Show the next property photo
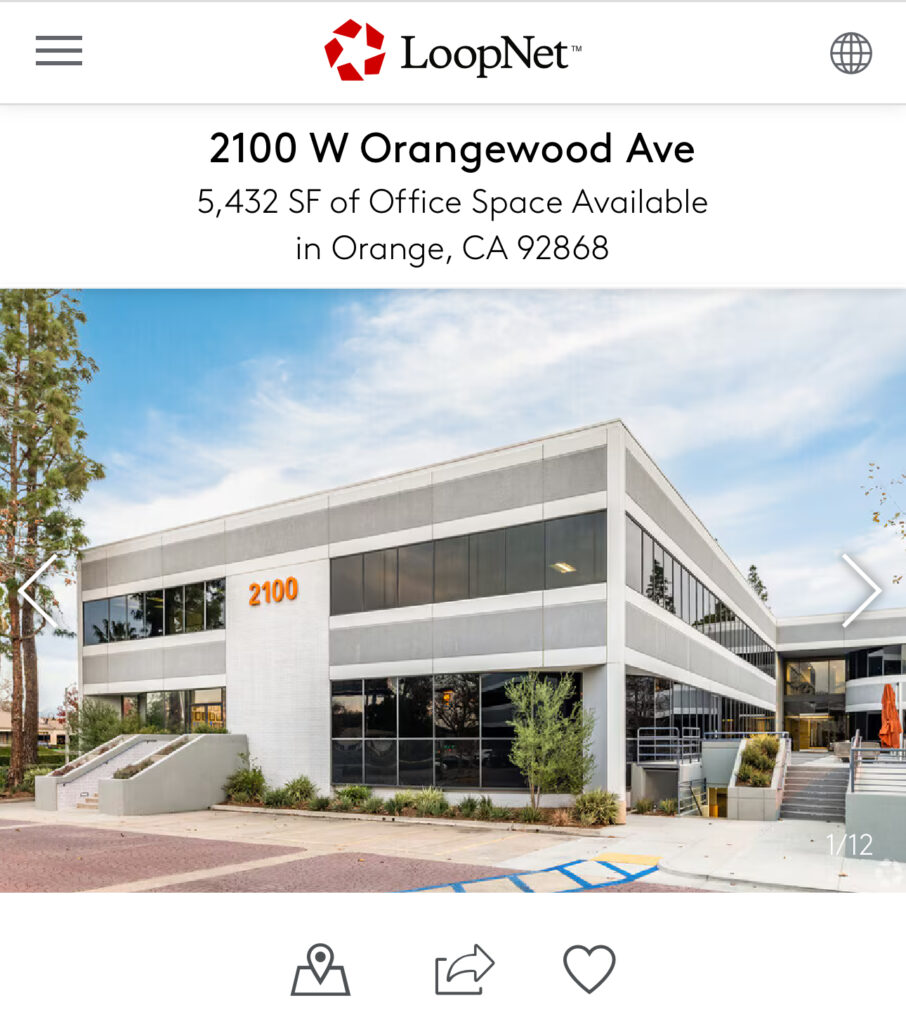 [860, 590]
